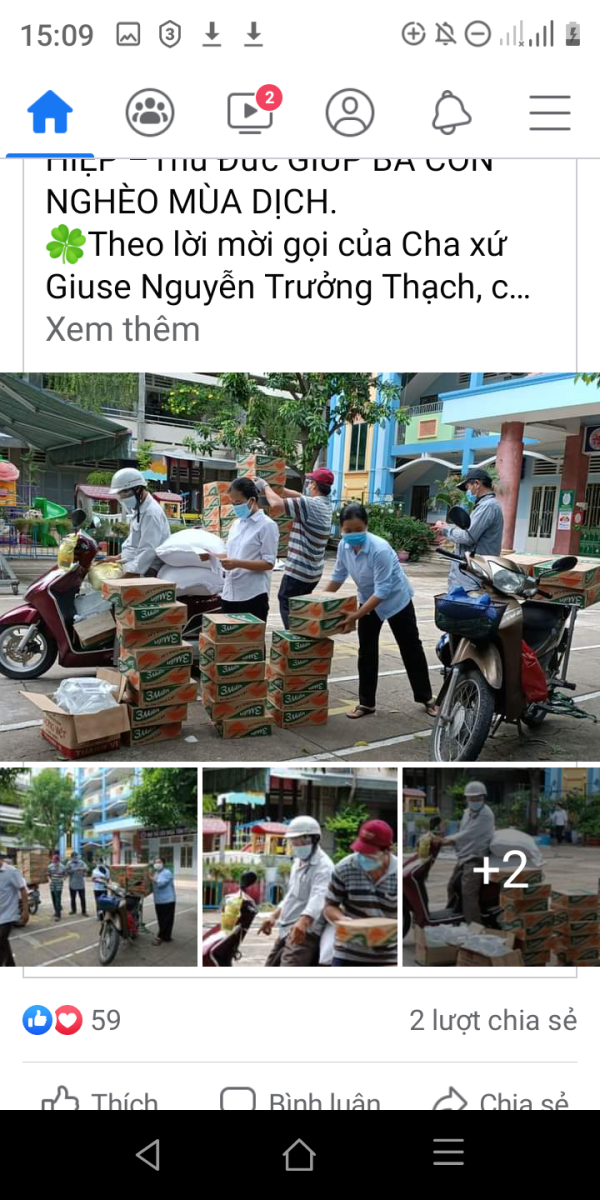
Task: Open the Watch videos tab
Action: [250, 112]
